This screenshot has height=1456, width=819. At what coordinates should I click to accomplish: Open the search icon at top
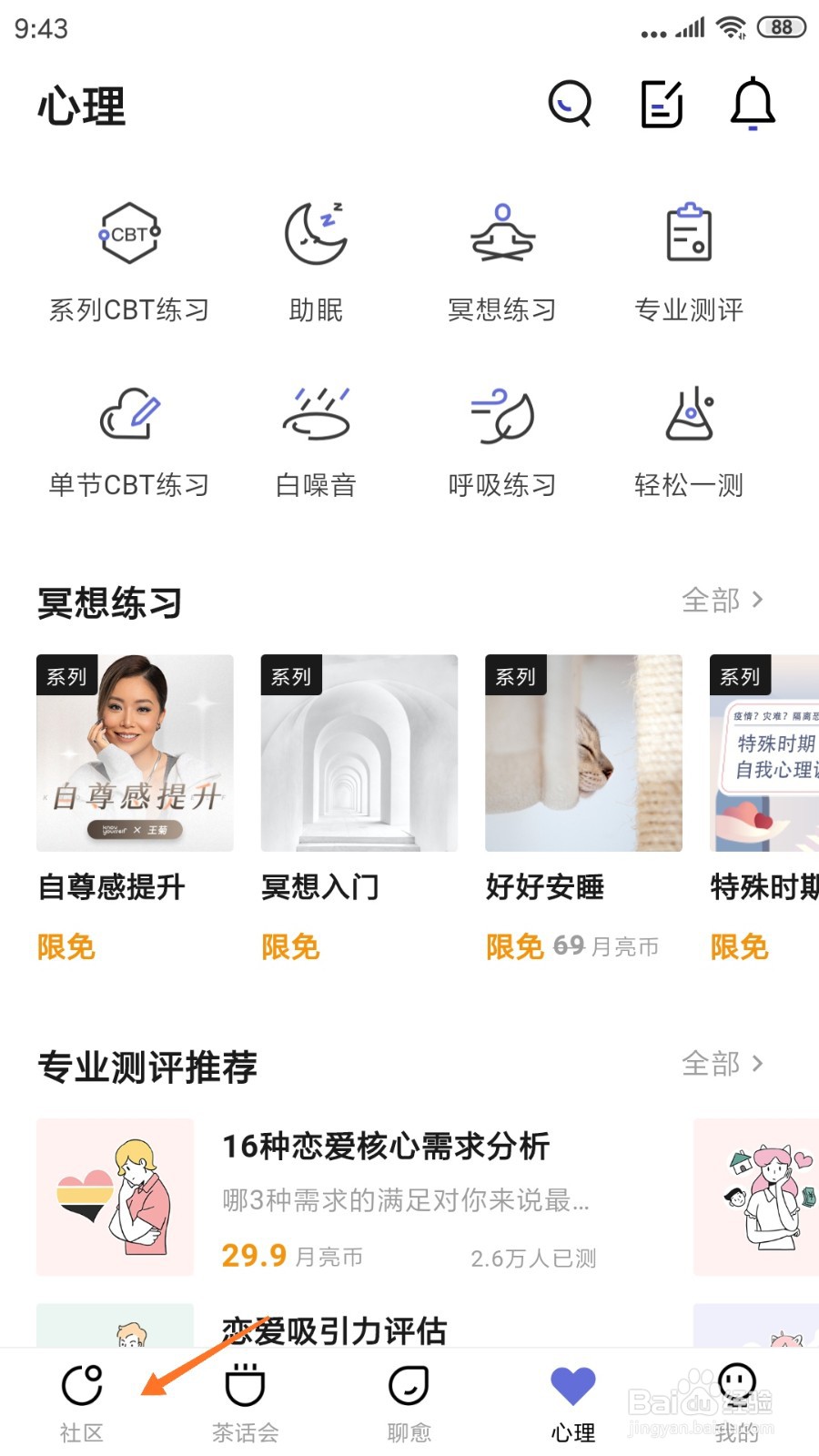pos(570,104)
